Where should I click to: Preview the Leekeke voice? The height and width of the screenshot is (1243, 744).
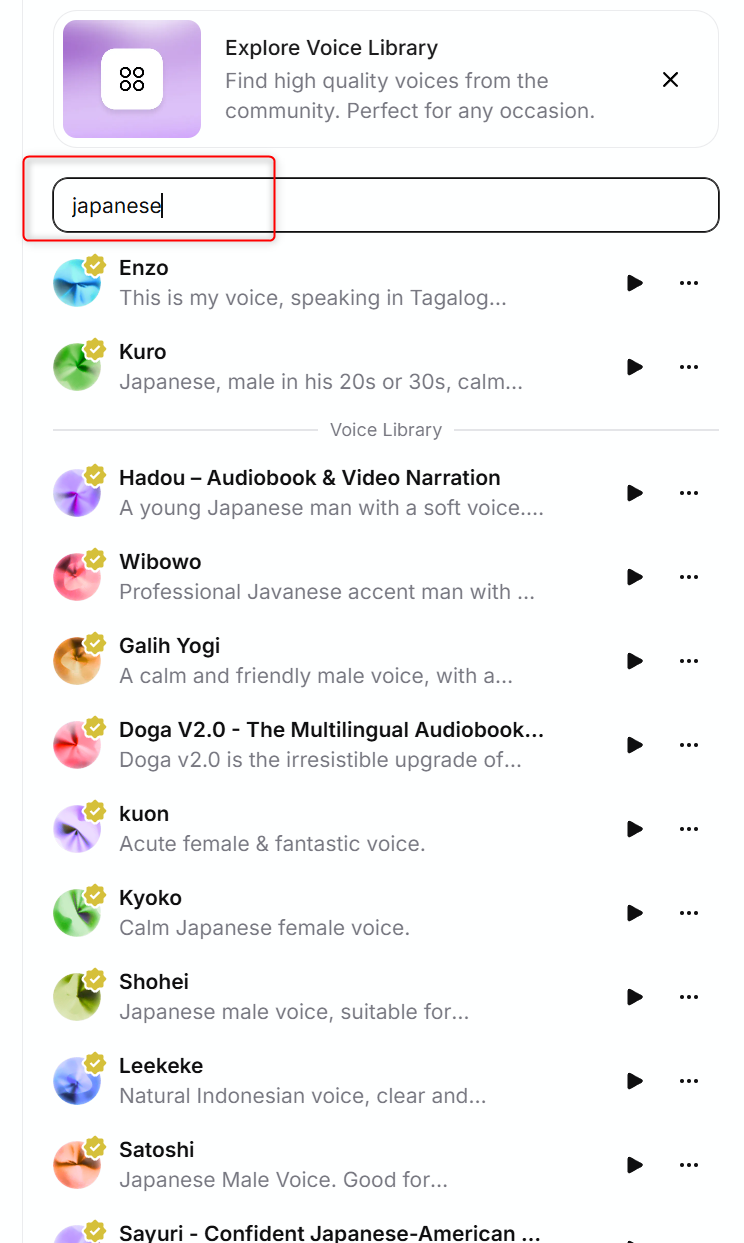(x=634, y=1081)
